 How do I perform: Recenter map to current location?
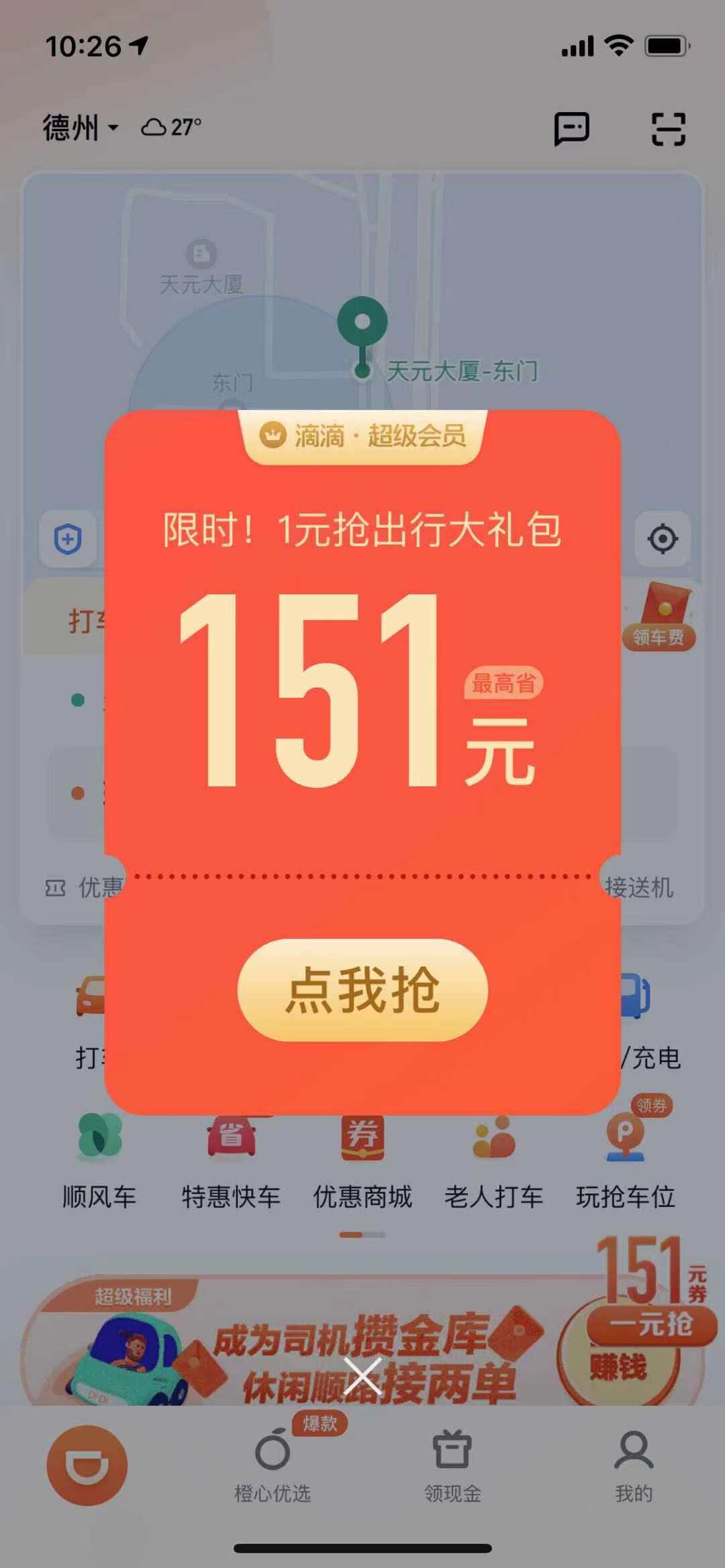tap(662, 539)
